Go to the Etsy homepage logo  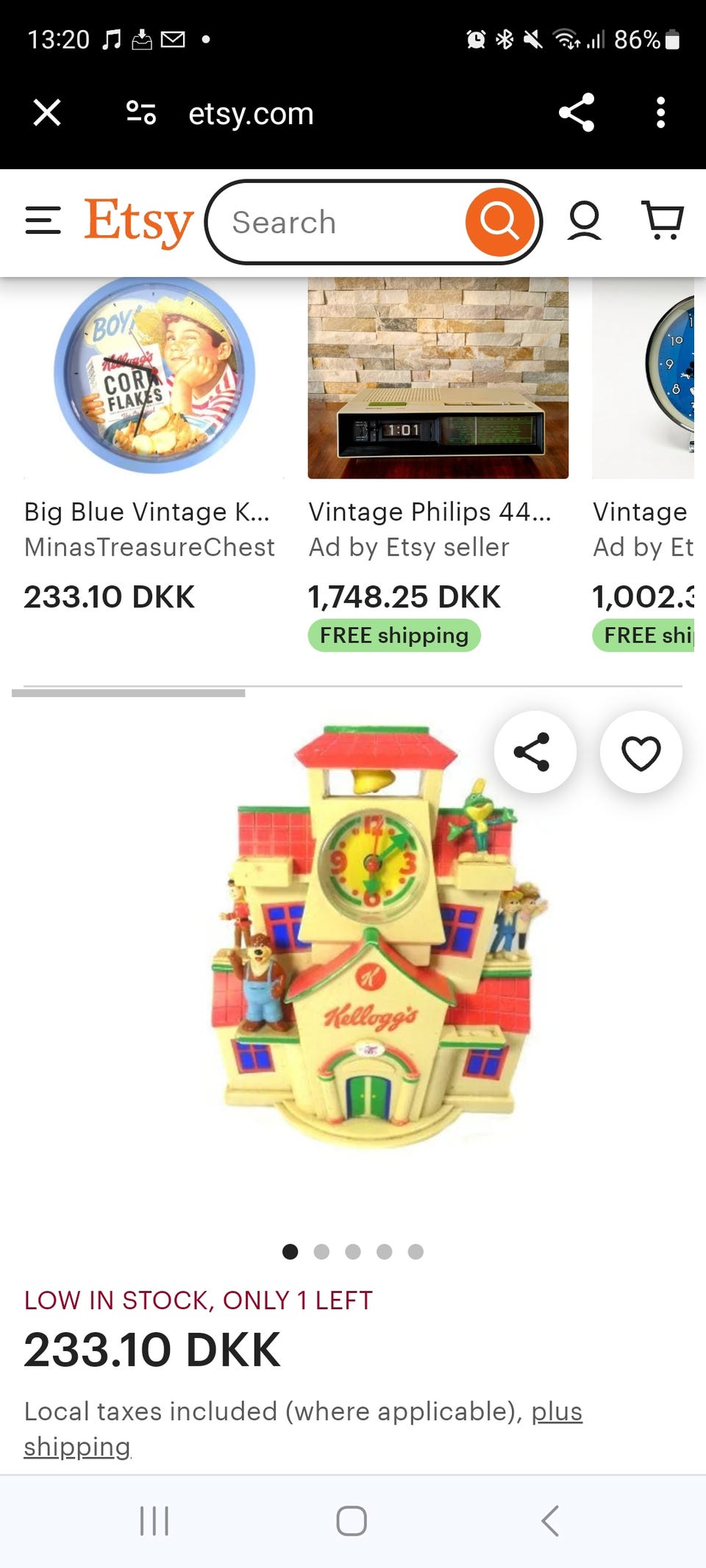click(138, 221)
